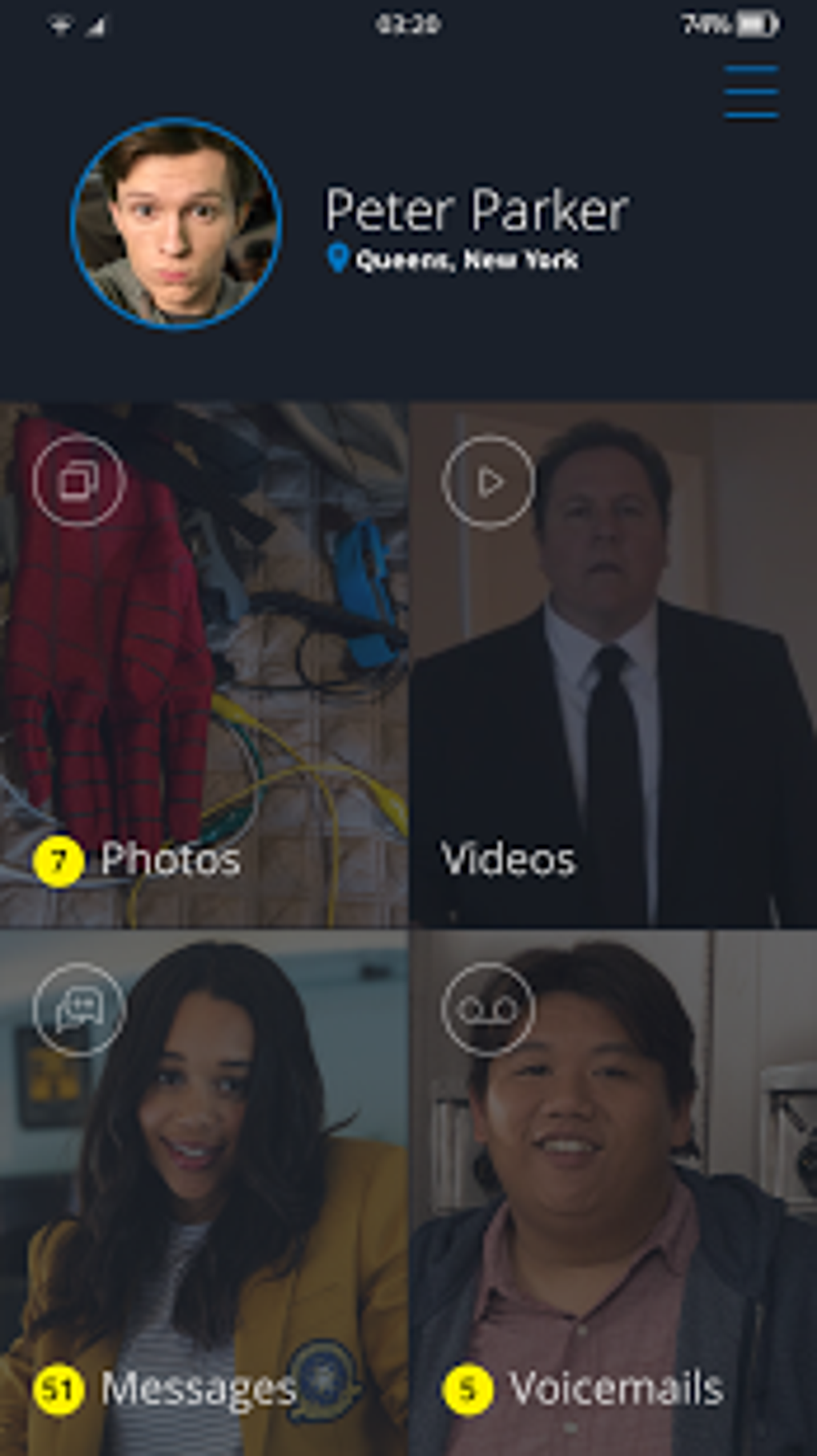
Task: Open the Videos tile
Action: pyautogui.click(x=613, y=664)
